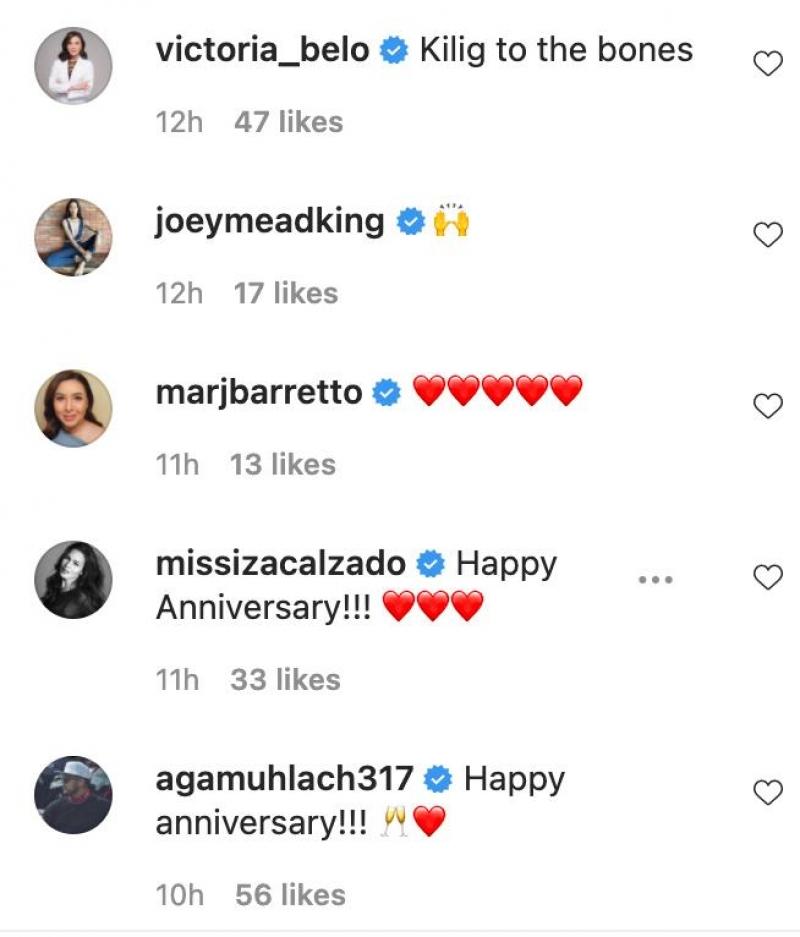The width and height of the screenshot is (800, 937).
Task: Go to marjbarretto's profile via username
Action: (259, 393)
